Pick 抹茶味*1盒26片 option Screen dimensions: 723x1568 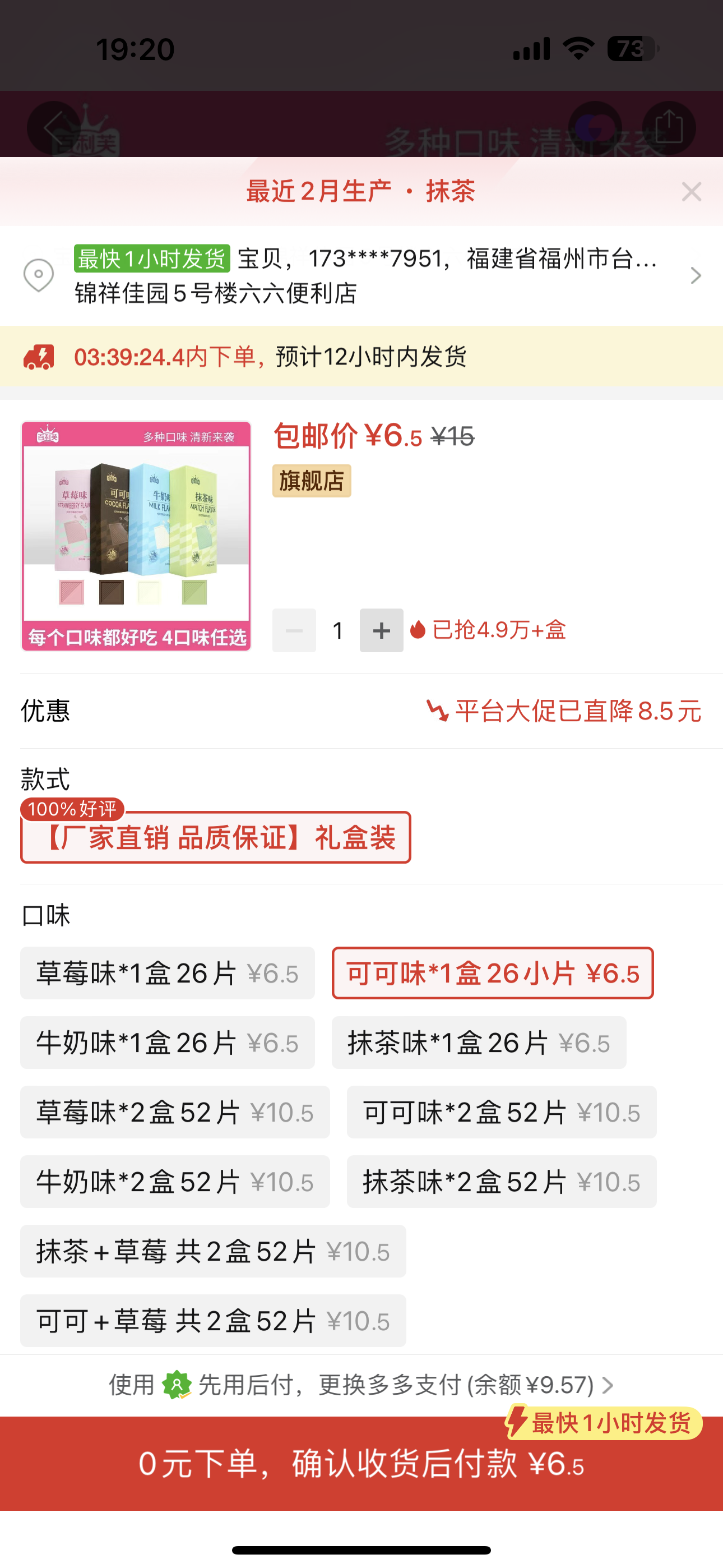[x=478, y=1043]
